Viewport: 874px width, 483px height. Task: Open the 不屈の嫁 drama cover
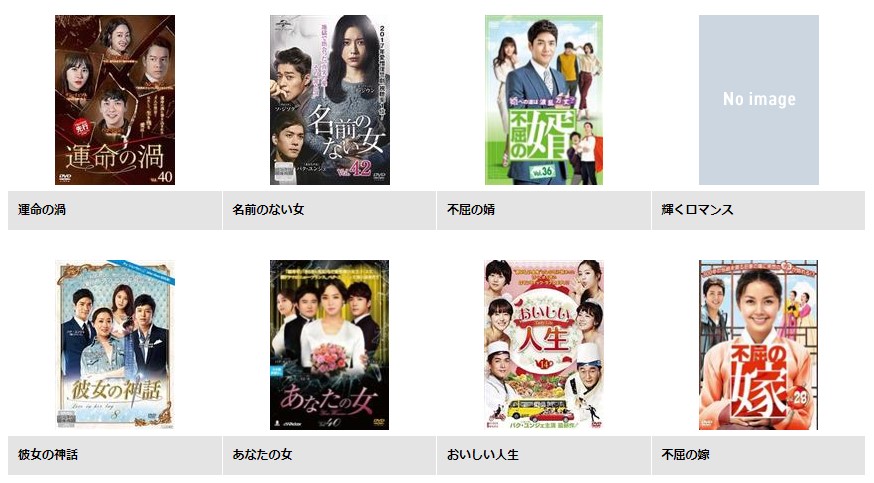pyautogui.click(x=758, y=345)
